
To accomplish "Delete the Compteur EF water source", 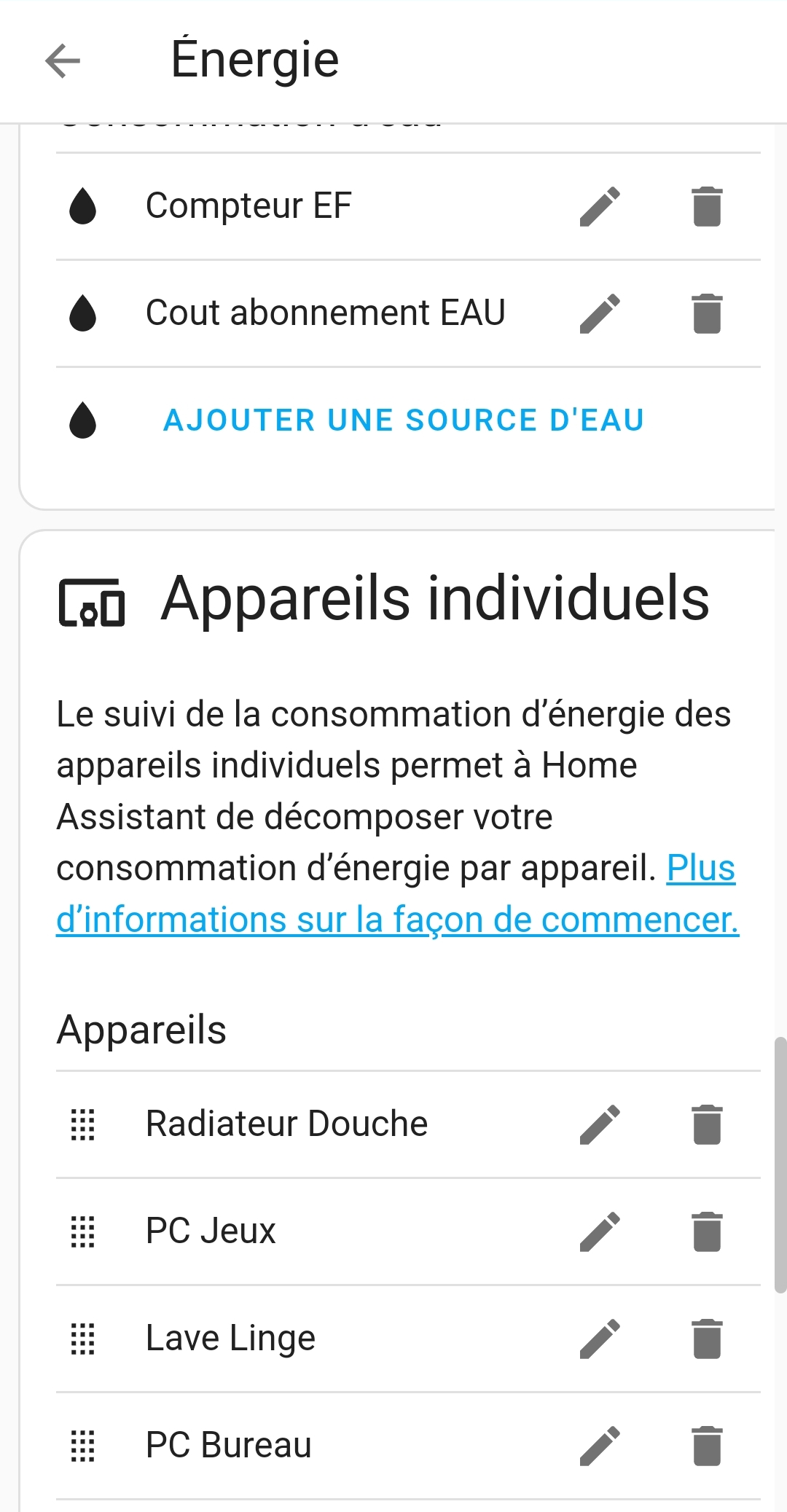I will point(707,206).
